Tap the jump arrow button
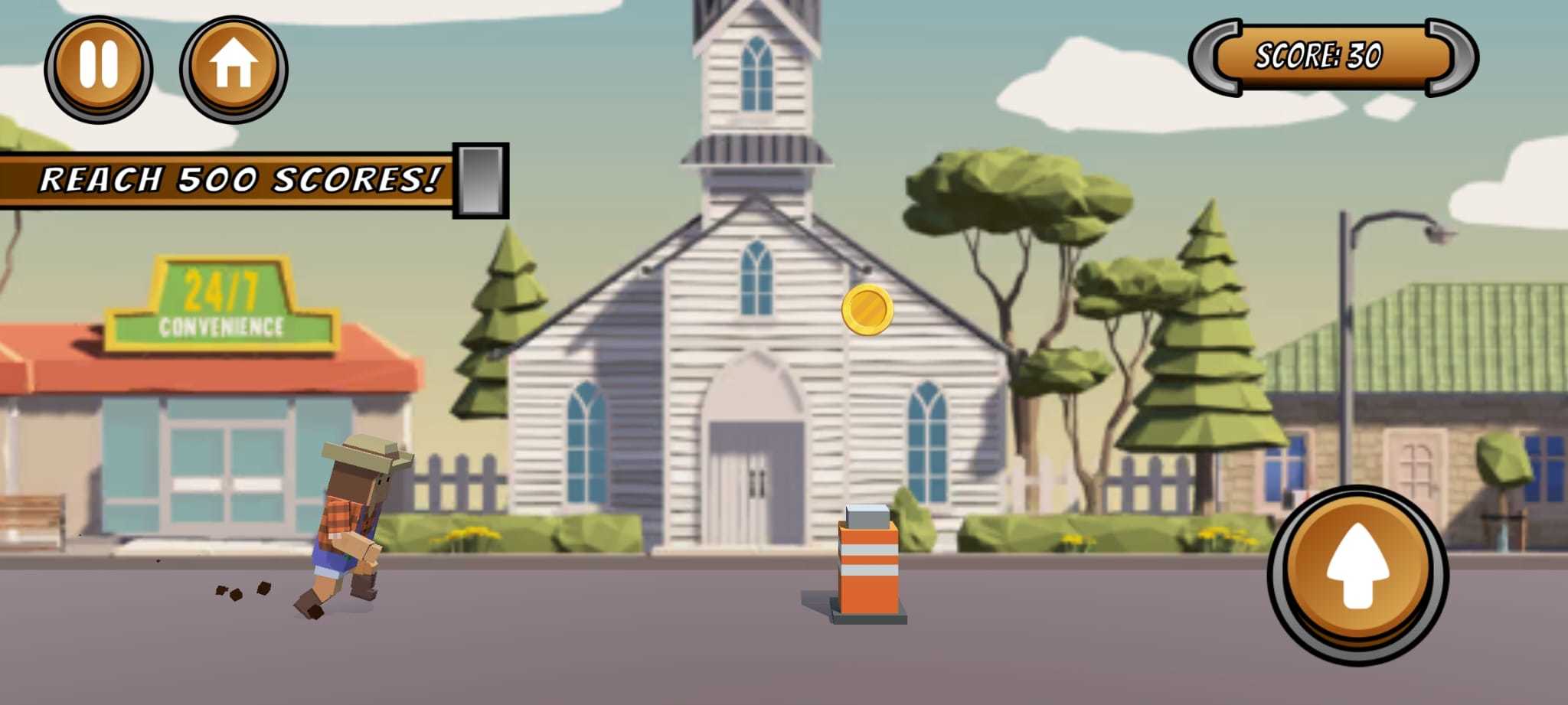Image resolution: width=1568 pixels, height=705 pixels. 1357,574
